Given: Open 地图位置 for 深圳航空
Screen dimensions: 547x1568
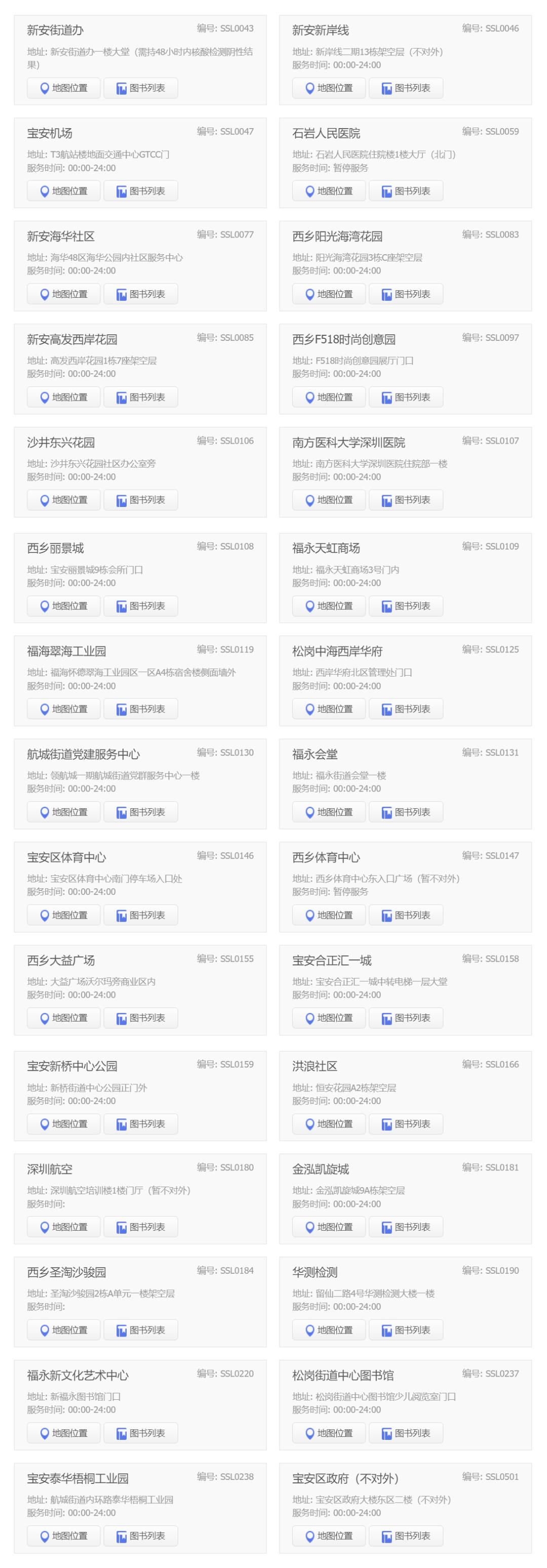Looking at the screenshot, I should point(63,1227).
